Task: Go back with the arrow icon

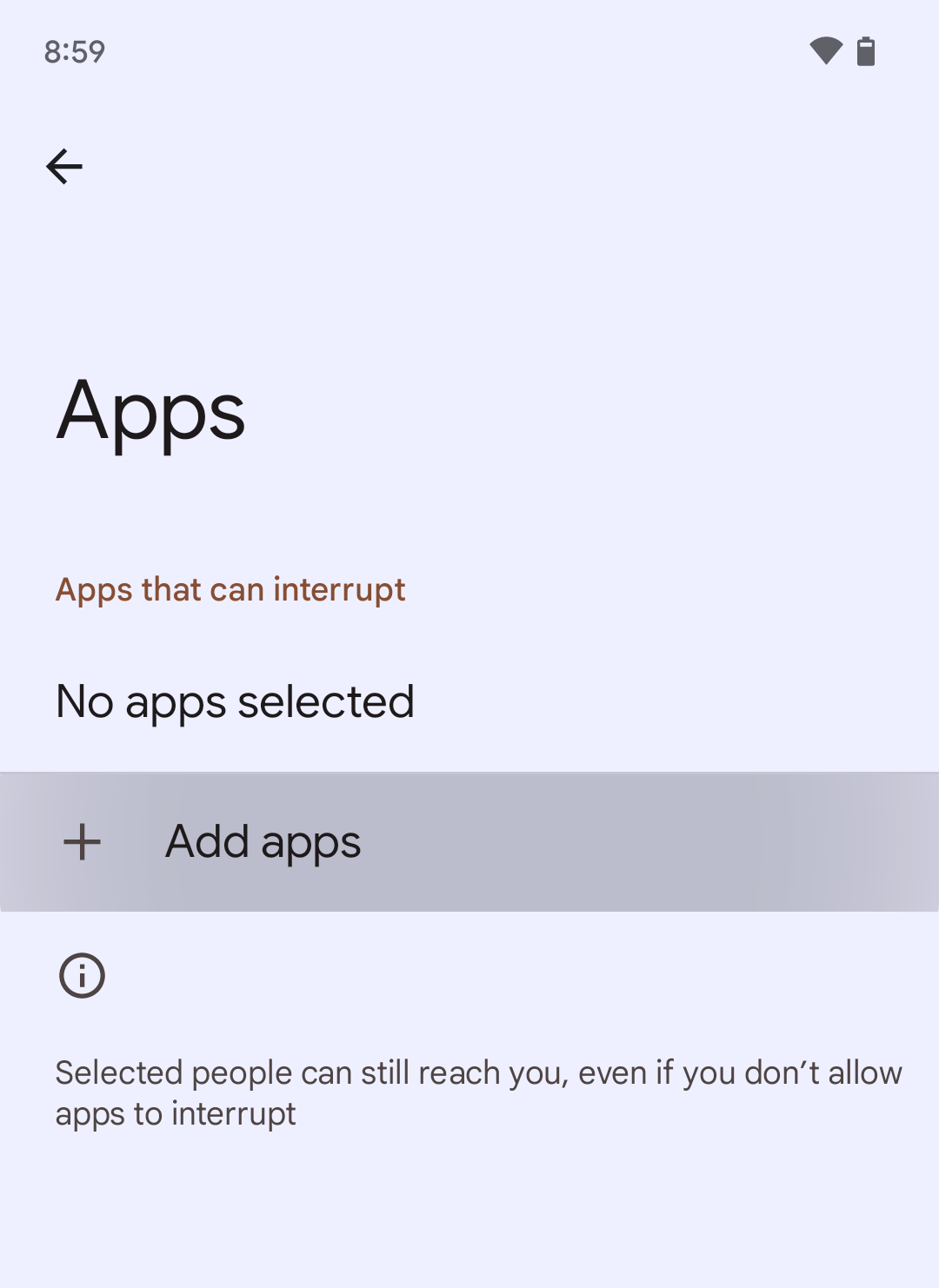Action: tap(64, 166)
